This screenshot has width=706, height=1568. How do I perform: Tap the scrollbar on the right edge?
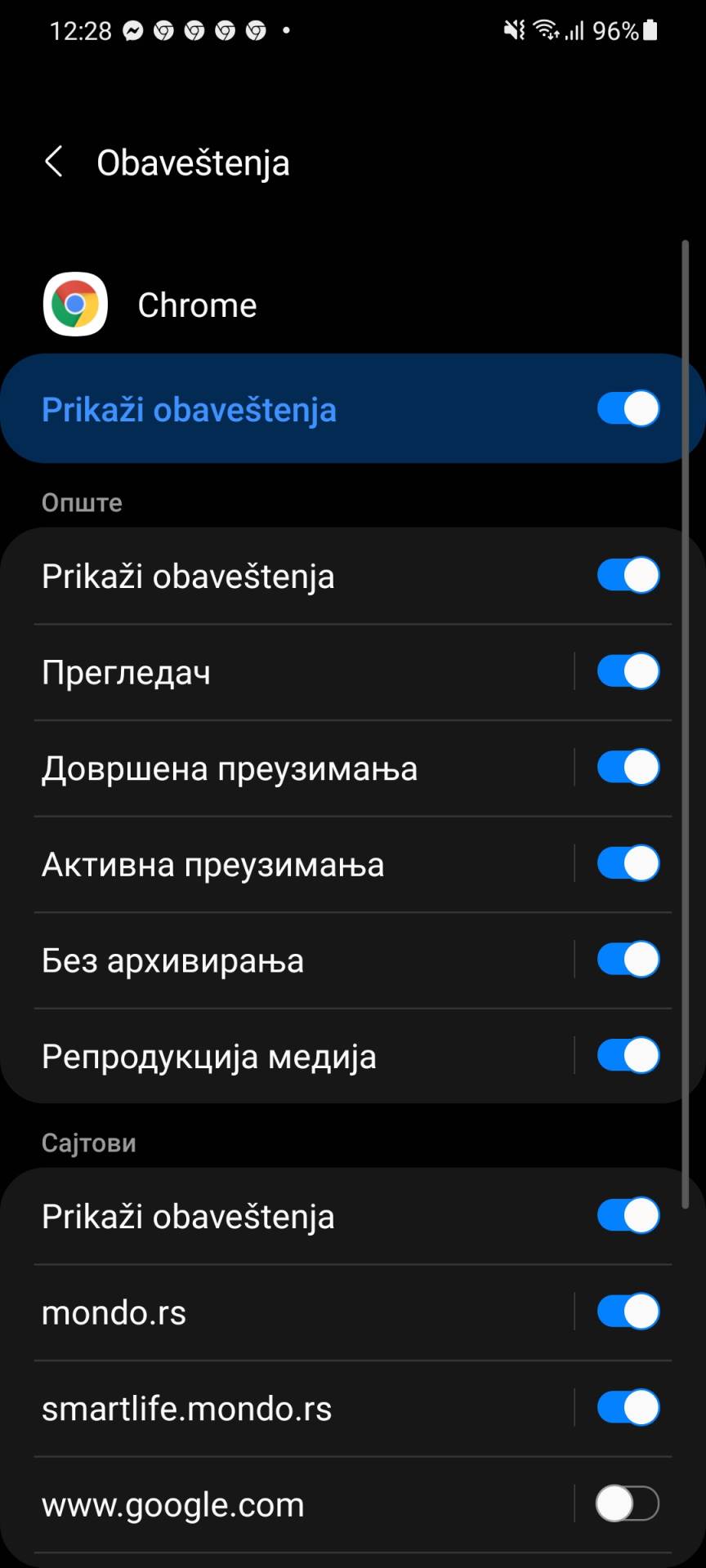point(685,735)
